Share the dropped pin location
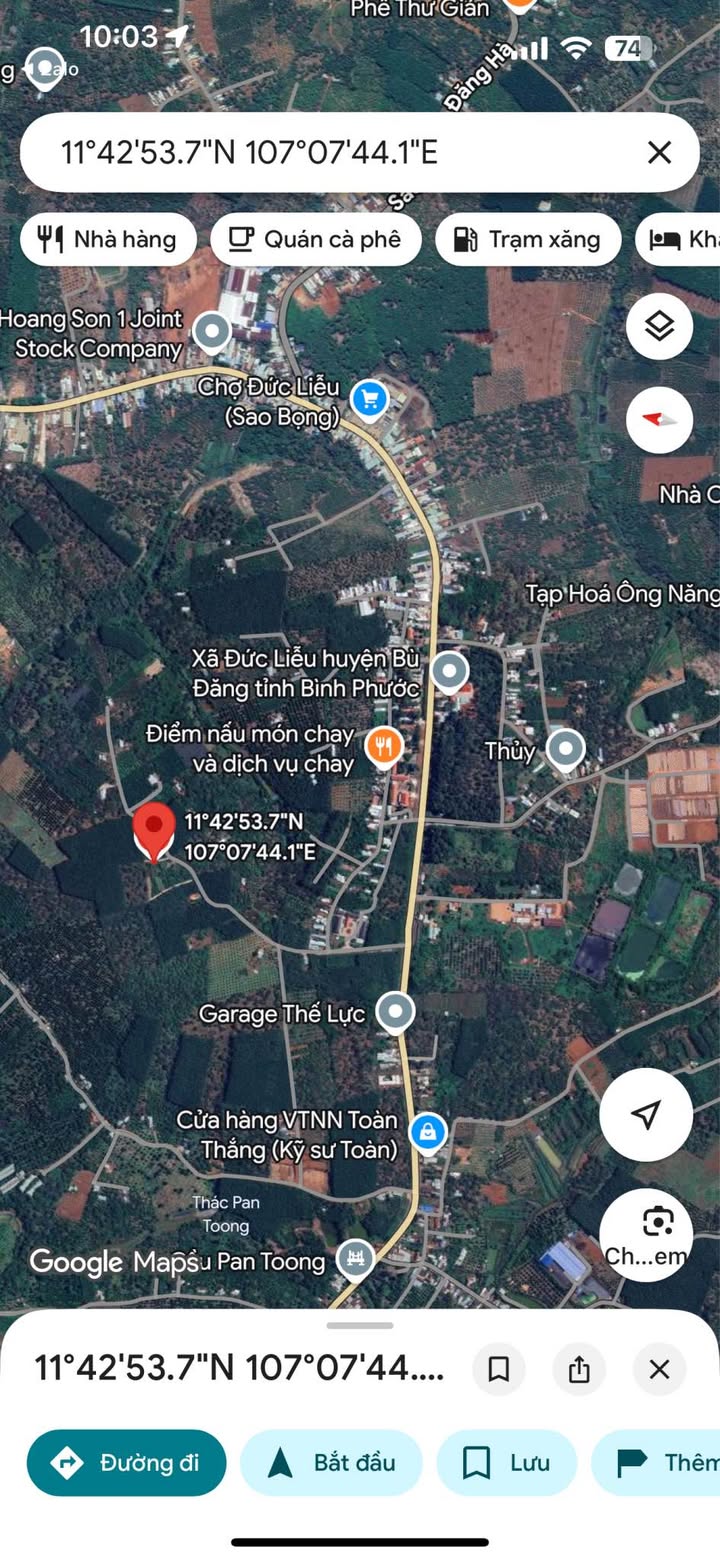The image size is (720, 1560). tap(579, 1368)
